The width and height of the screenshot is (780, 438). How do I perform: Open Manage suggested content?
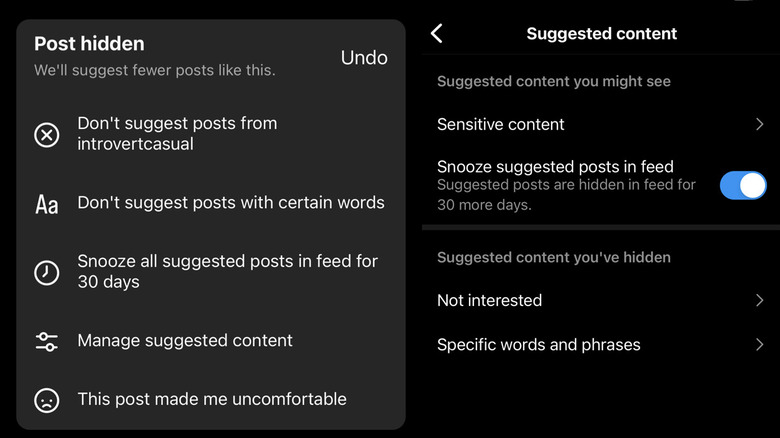[185, 341]
